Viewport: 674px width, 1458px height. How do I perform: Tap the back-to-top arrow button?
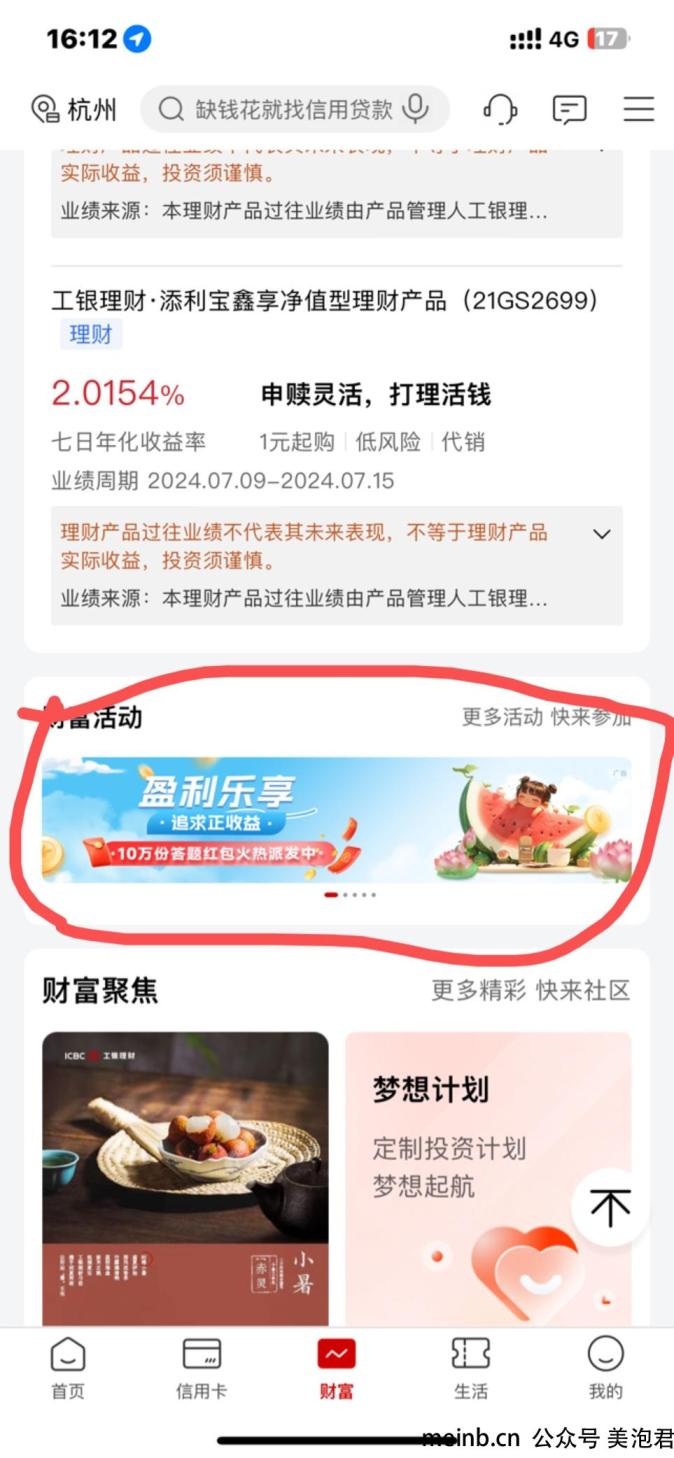610,1208
